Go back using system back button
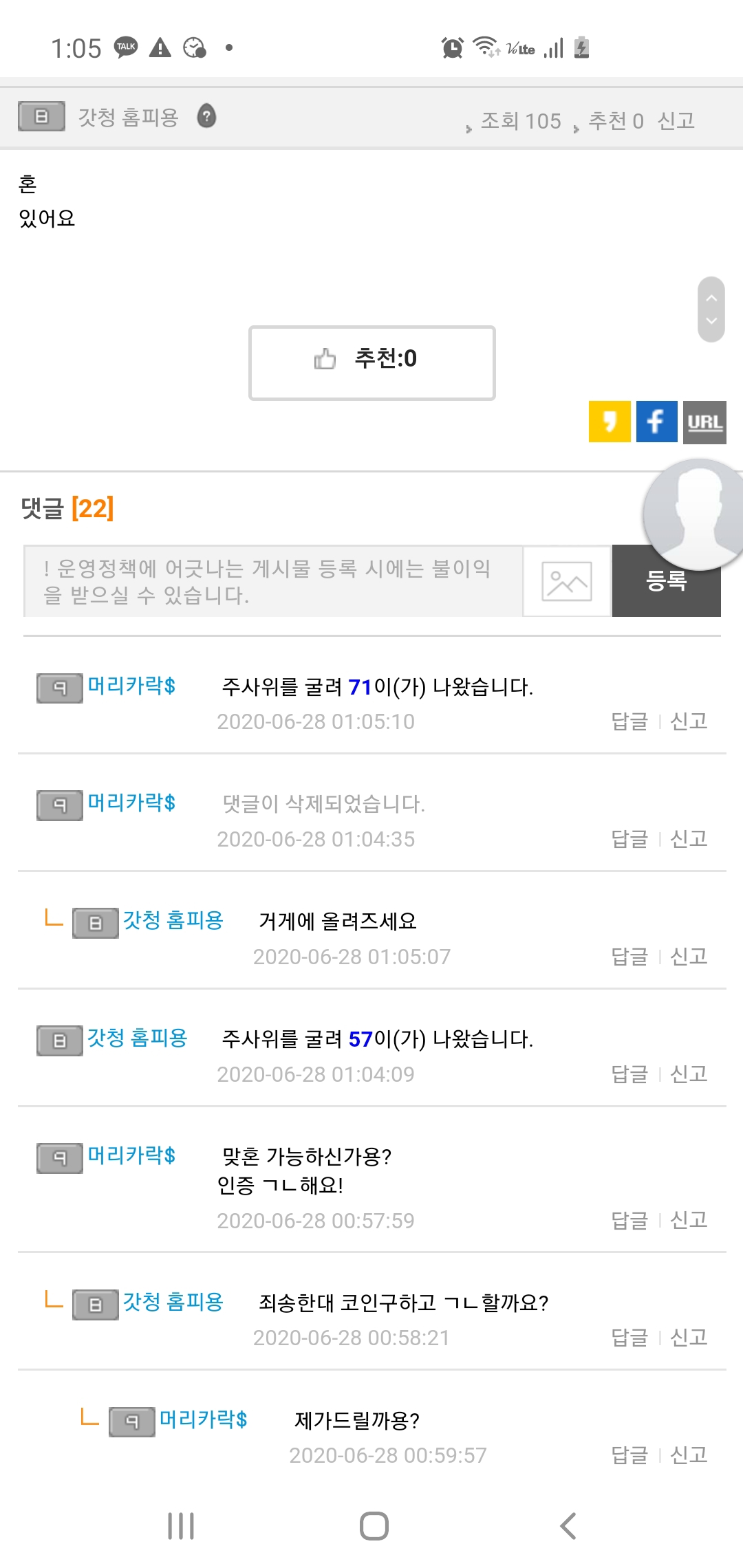The height and width of the screenshot is (1568, 743). [568, 1525]
